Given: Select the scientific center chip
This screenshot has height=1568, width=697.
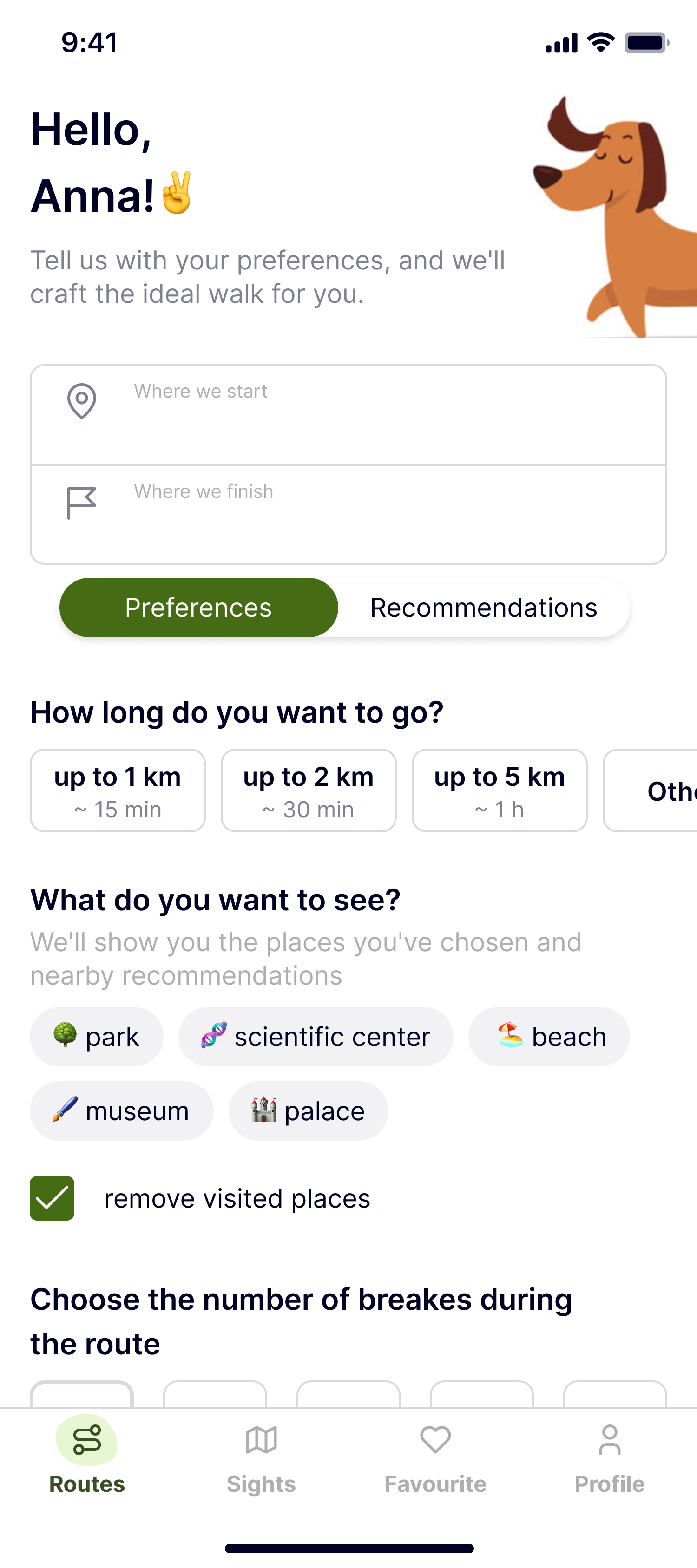Looking at the screenshot, I should pos(316,1036).
